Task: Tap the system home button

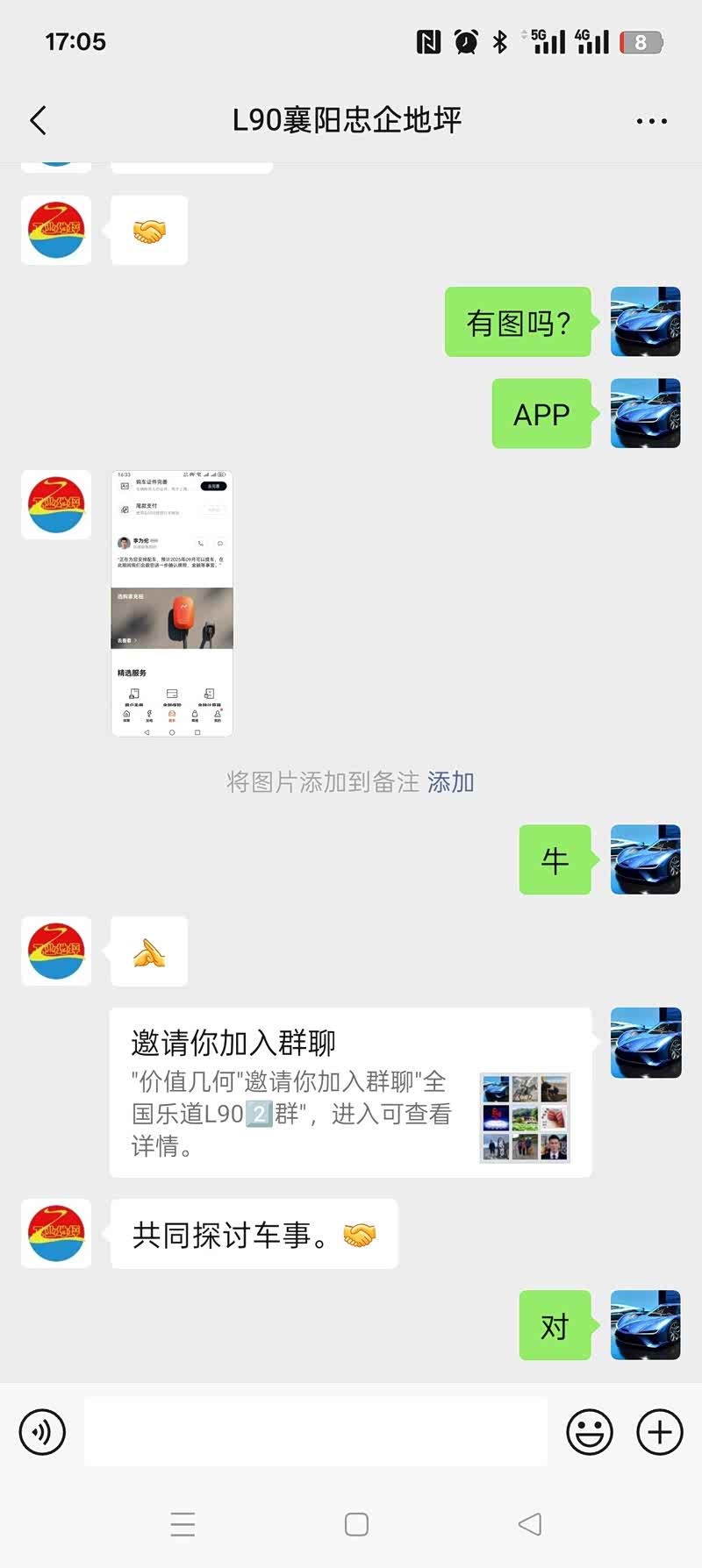Action: click(356, 1524)
